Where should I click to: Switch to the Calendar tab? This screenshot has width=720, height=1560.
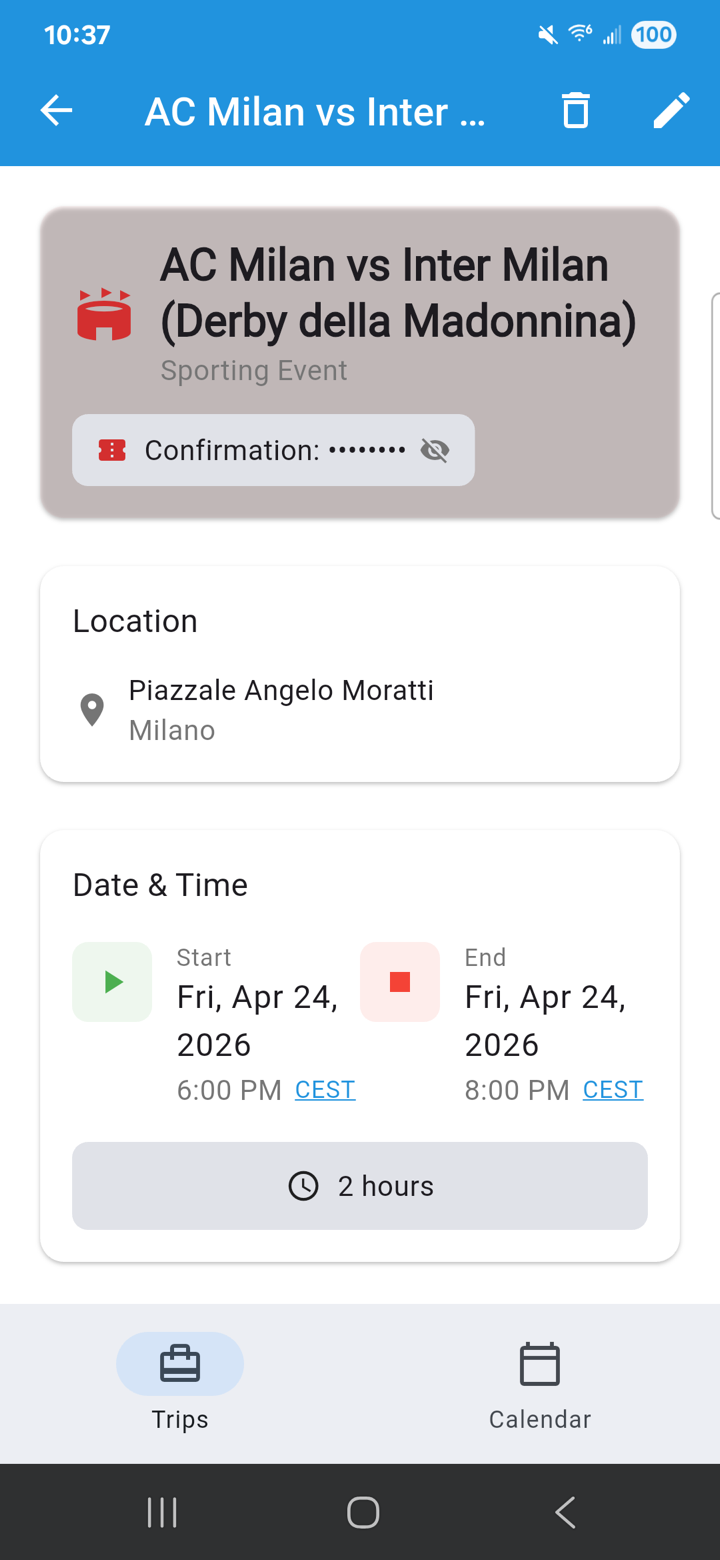(540, 1385)
